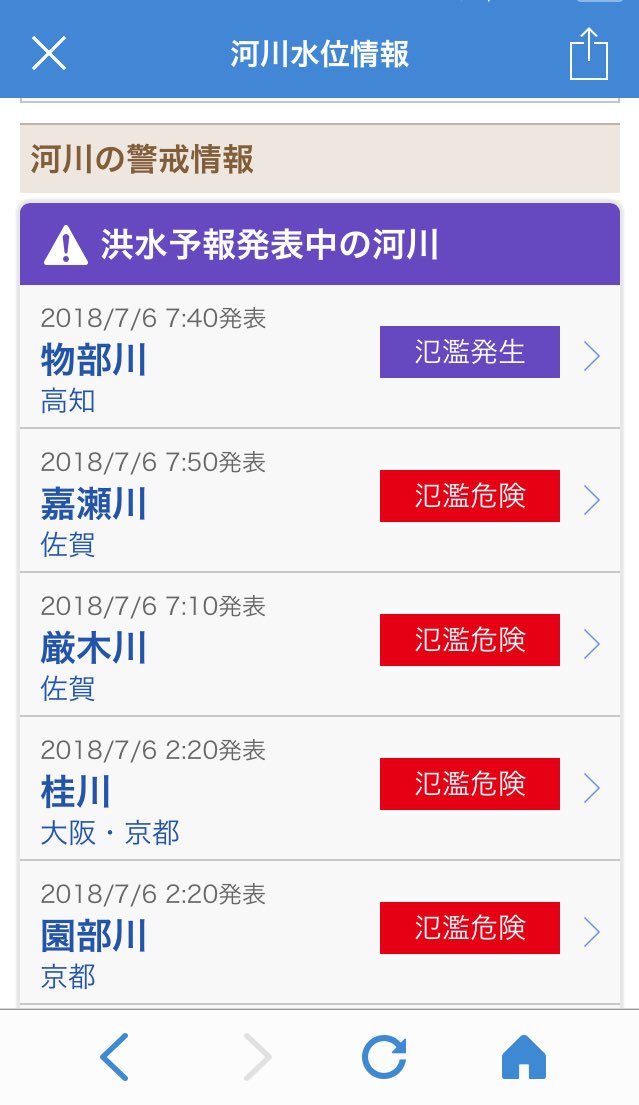The image size is (639, 1105).
Task: Open the 桂川 大阪・京都 entry
Action: pyautogui.click(x=320, y=788)
